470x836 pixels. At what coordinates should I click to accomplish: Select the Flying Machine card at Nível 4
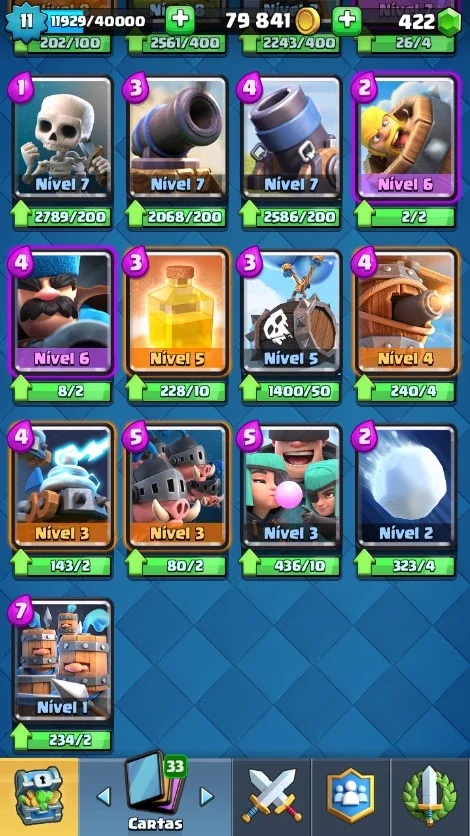tap(406, 312)
